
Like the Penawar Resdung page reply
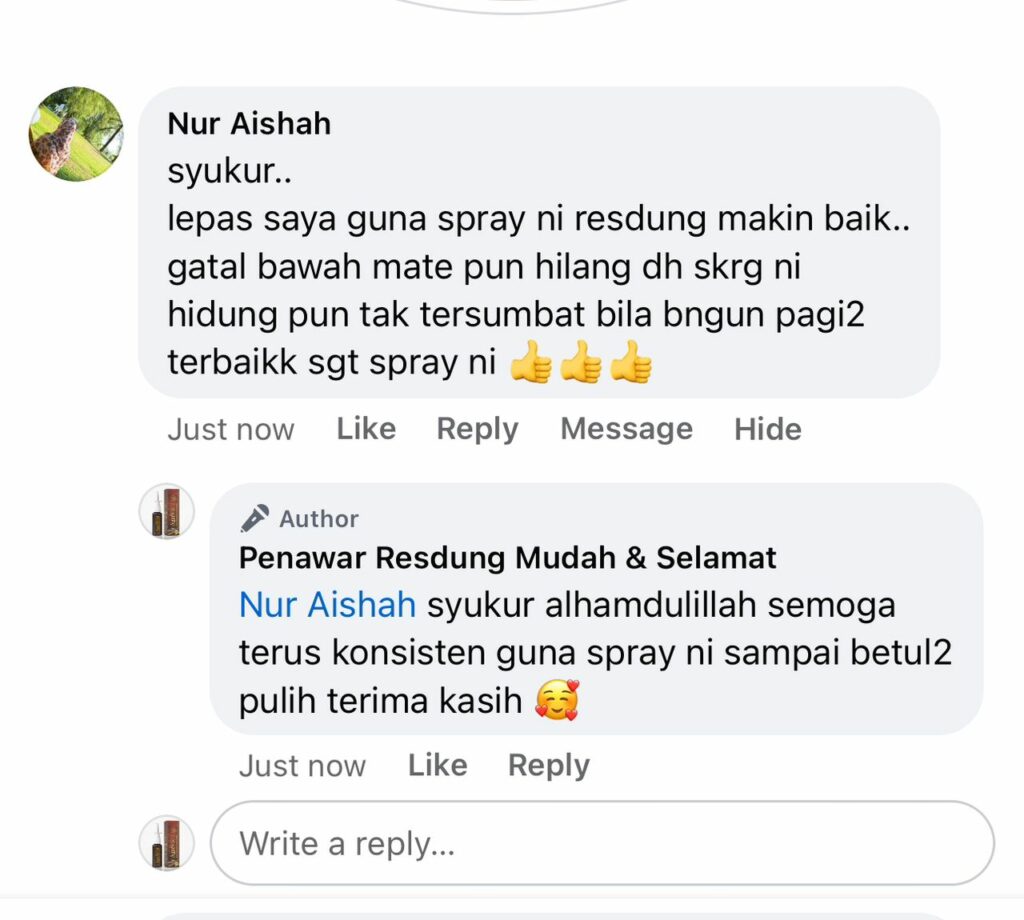(437, 765)
